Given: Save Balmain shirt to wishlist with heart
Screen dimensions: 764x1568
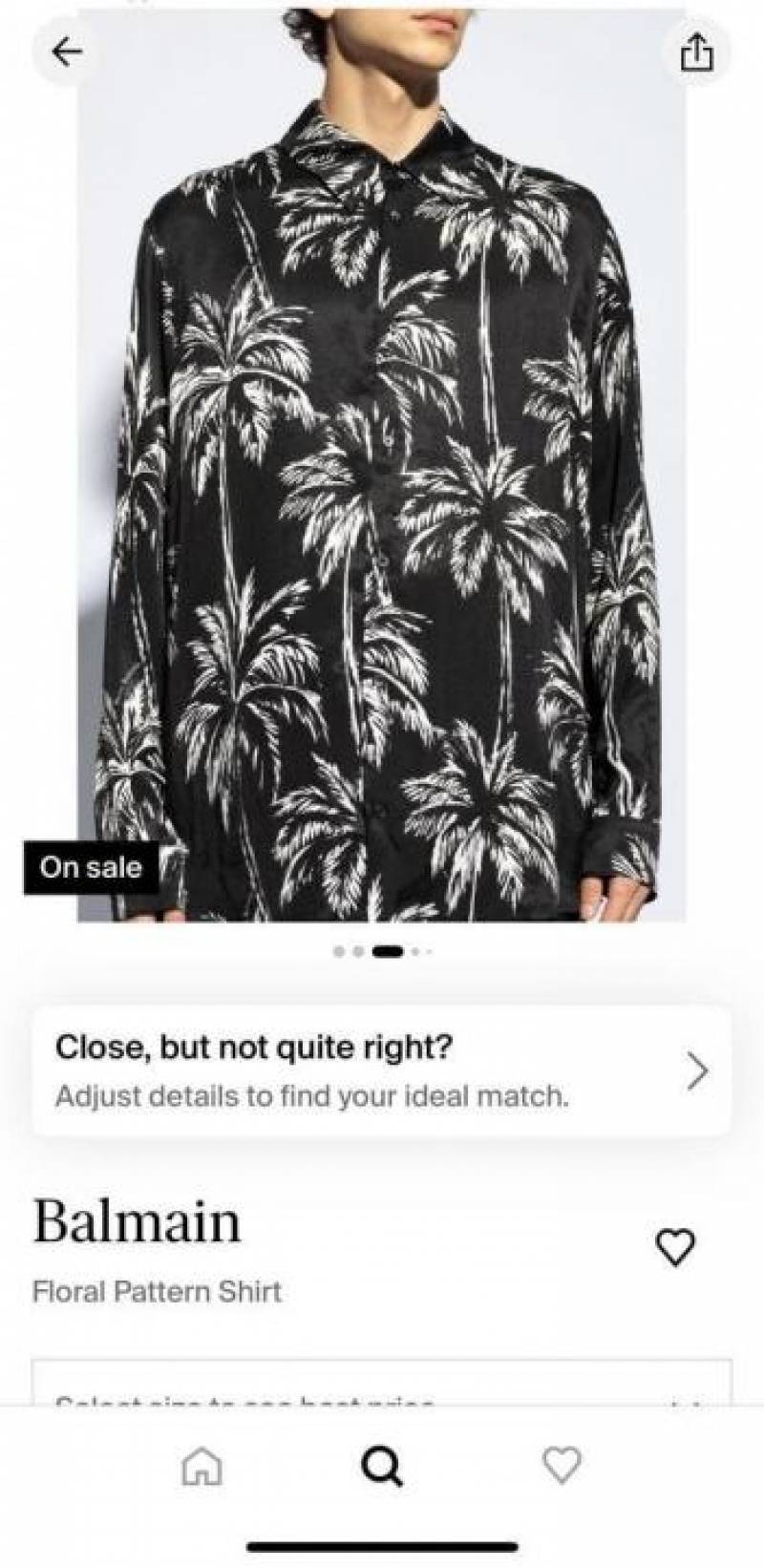Looking at the screenshot, I should 675,1246.
